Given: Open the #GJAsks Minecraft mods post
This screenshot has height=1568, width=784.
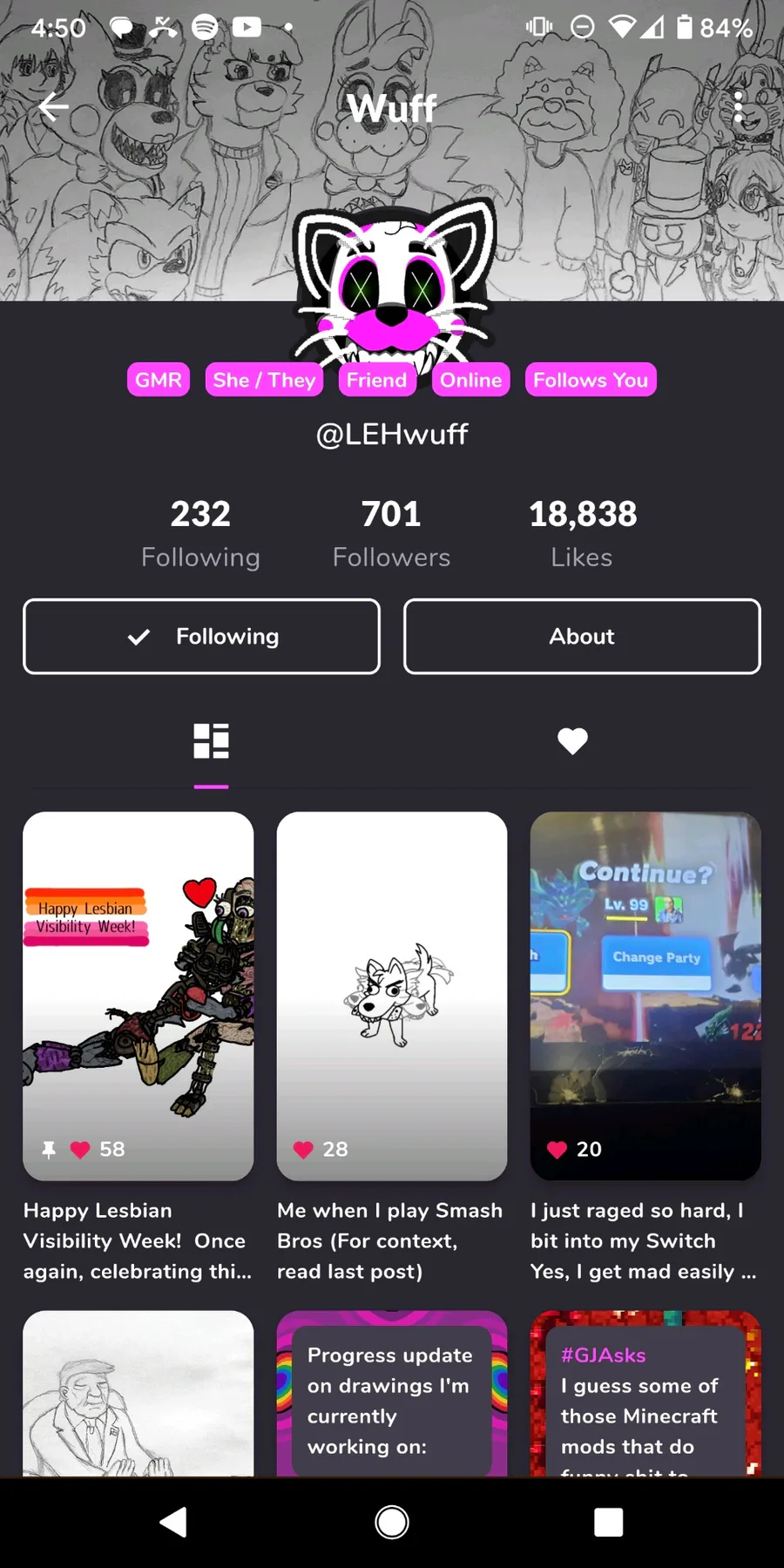Looking at the screenshot, I should (645, 1394).
